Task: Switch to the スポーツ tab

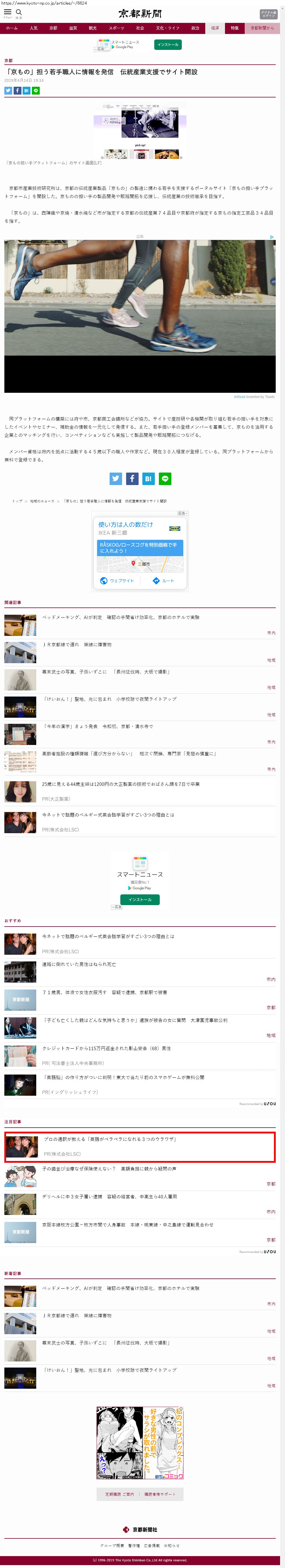Action: pyautogui.click(x=116, y=28)
